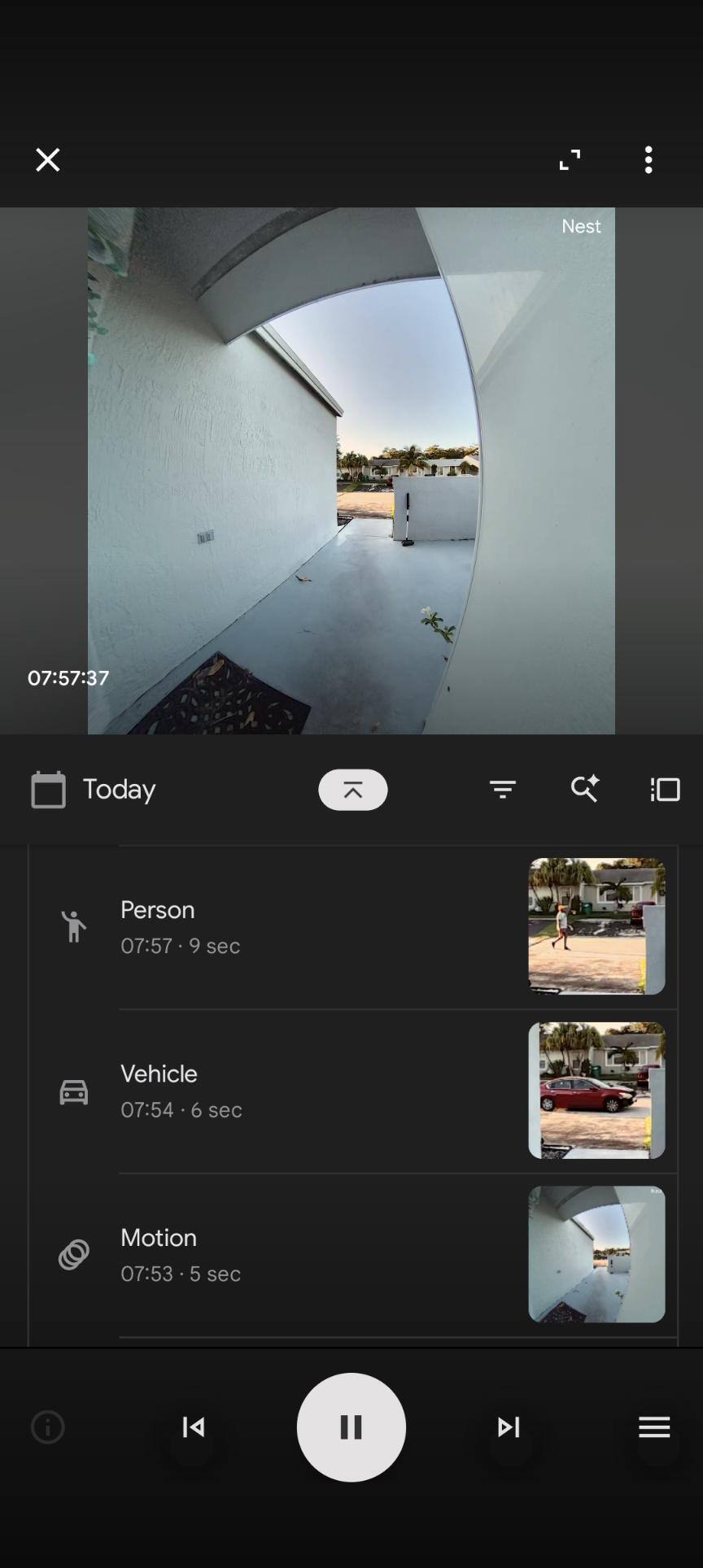This screenshot has height=1568, width=703.
Task: Open the hamburger menu in playback bar
Action: 654,1427
